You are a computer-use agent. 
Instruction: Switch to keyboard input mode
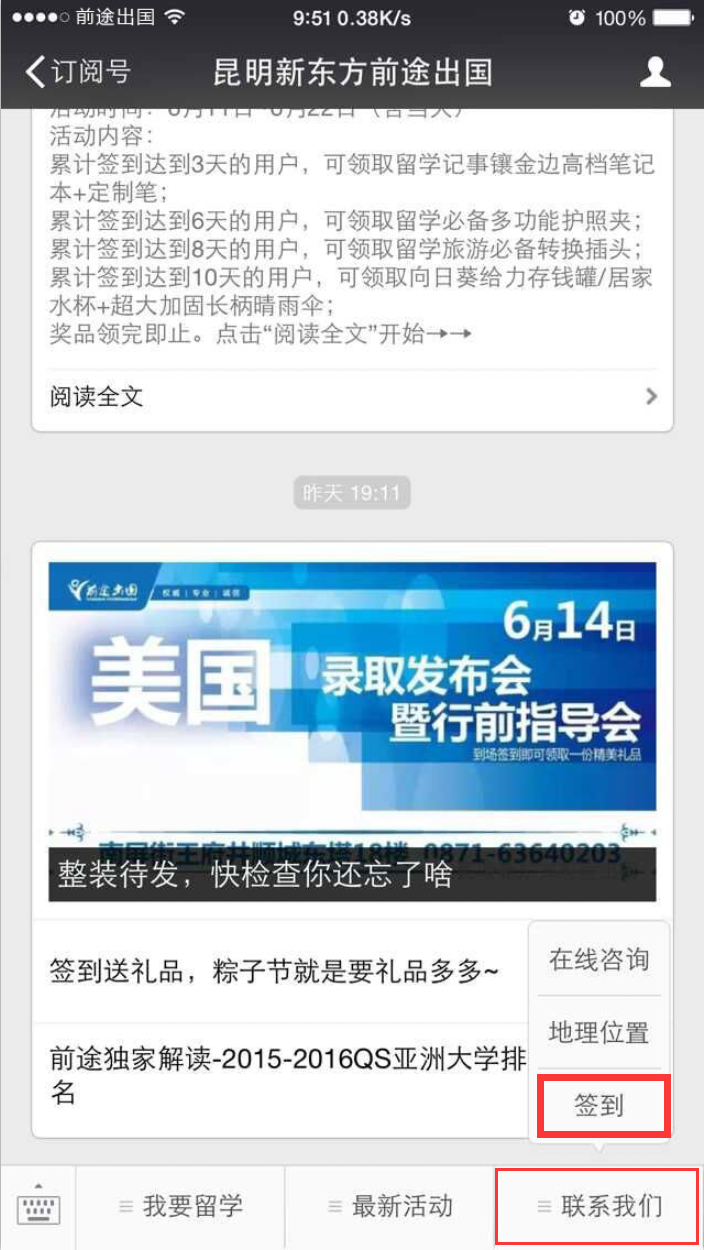[38, 1207]
